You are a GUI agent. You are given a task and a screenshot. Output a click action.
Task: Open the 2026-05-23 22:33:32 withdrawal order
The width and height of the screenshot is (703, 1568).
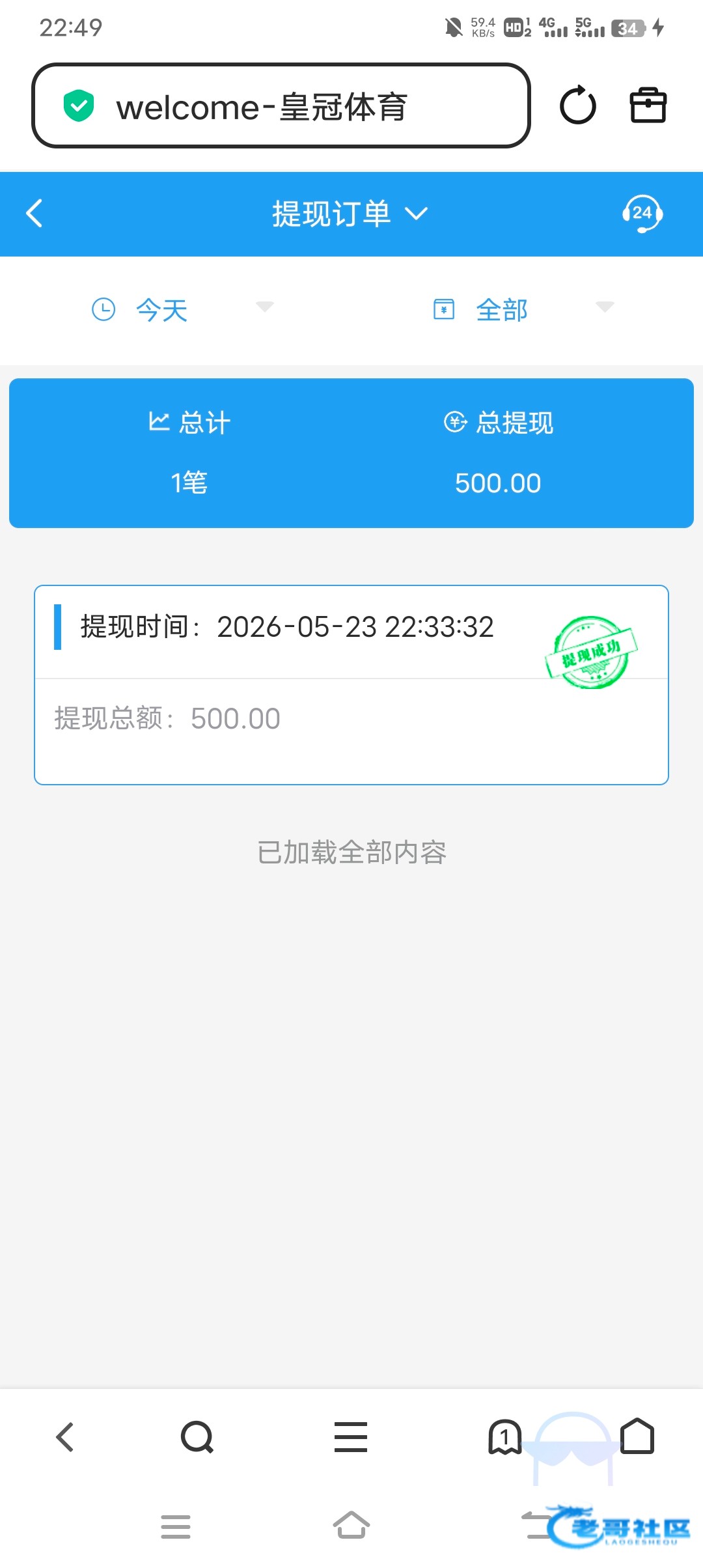[351, 685]
